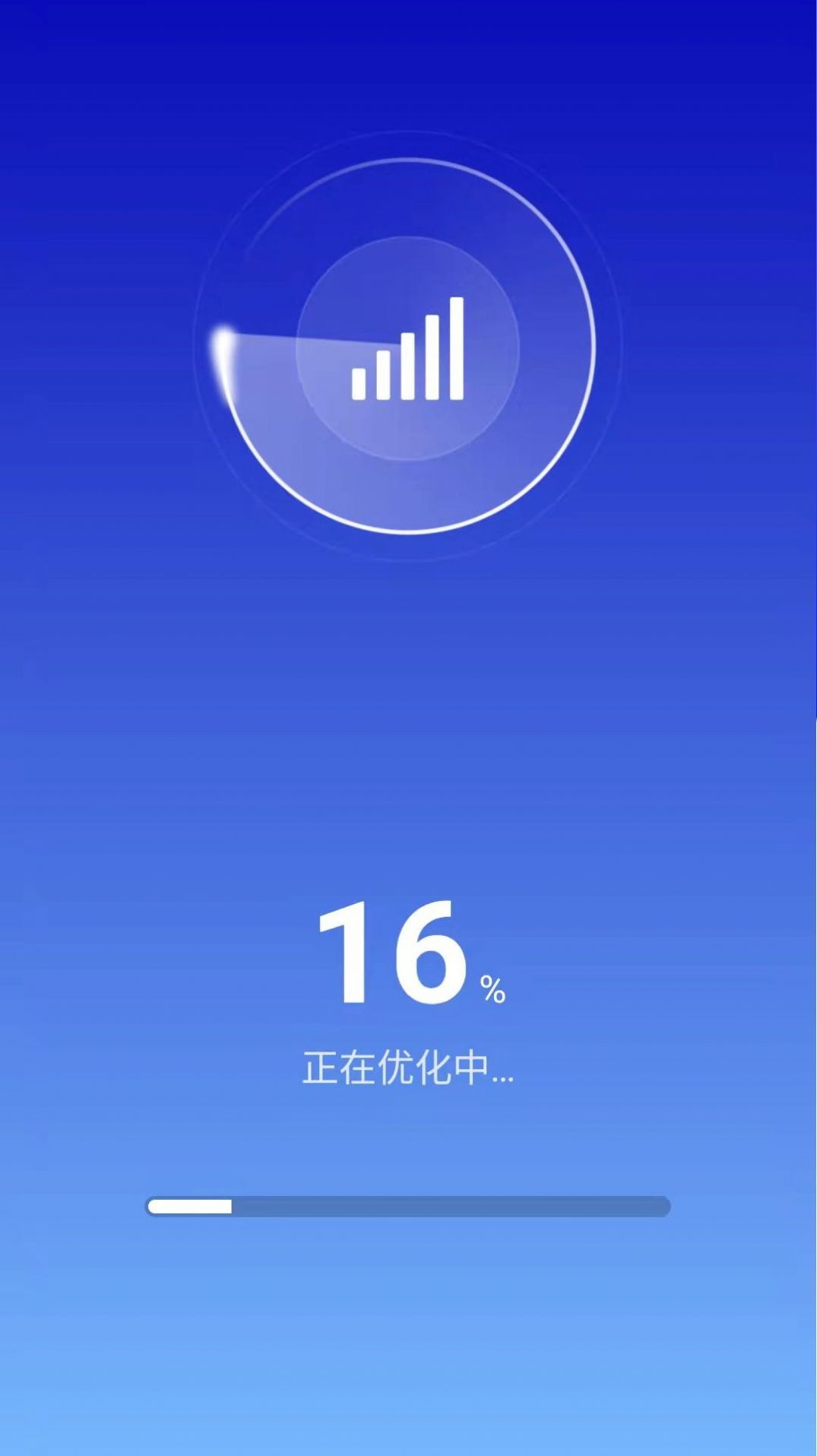Viewport: 817px width, 1456px height.
Task: Click the middle signal bar
Action: point(408,369)
